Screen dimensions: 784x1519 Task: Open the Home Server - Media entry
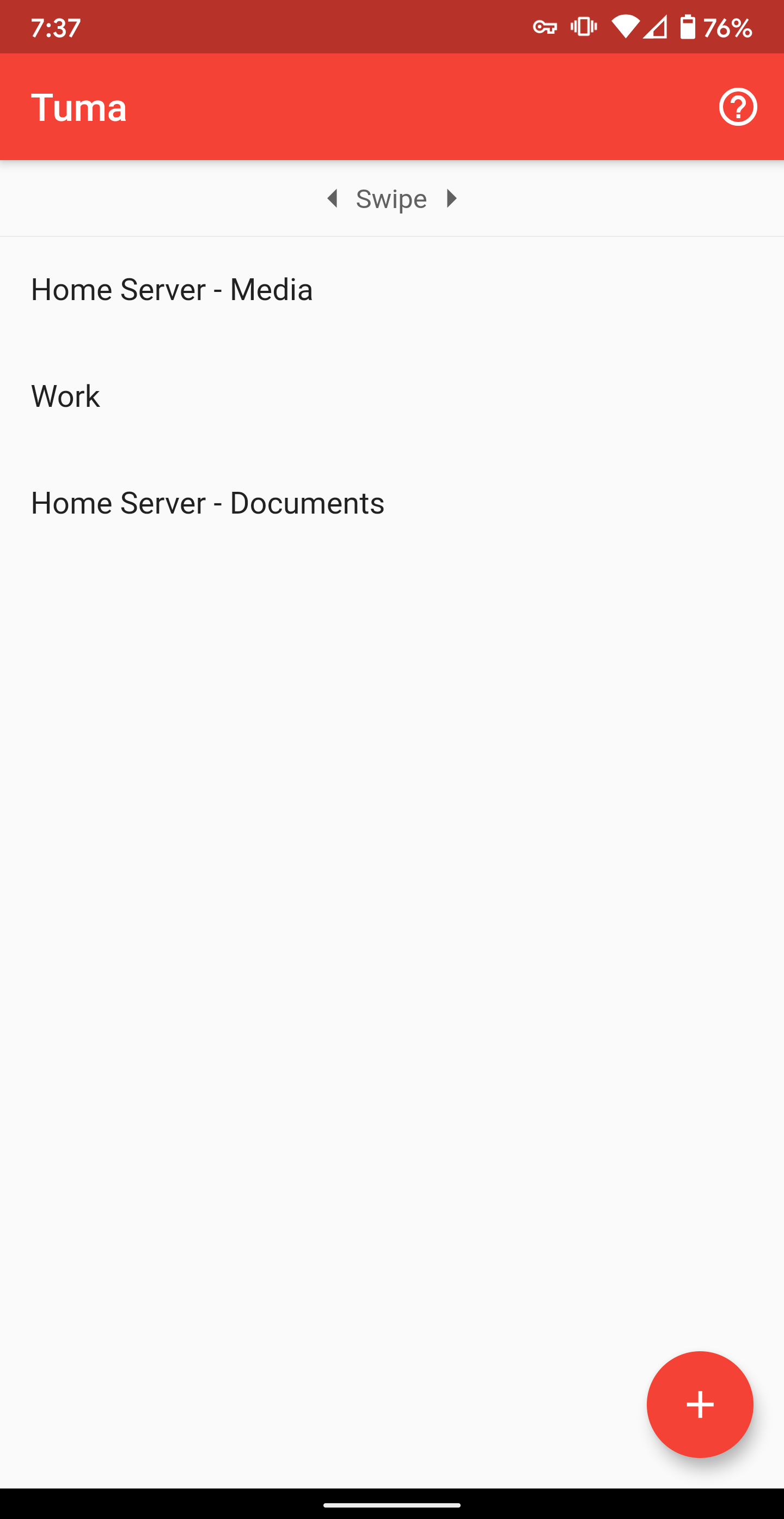coord(392,290)
